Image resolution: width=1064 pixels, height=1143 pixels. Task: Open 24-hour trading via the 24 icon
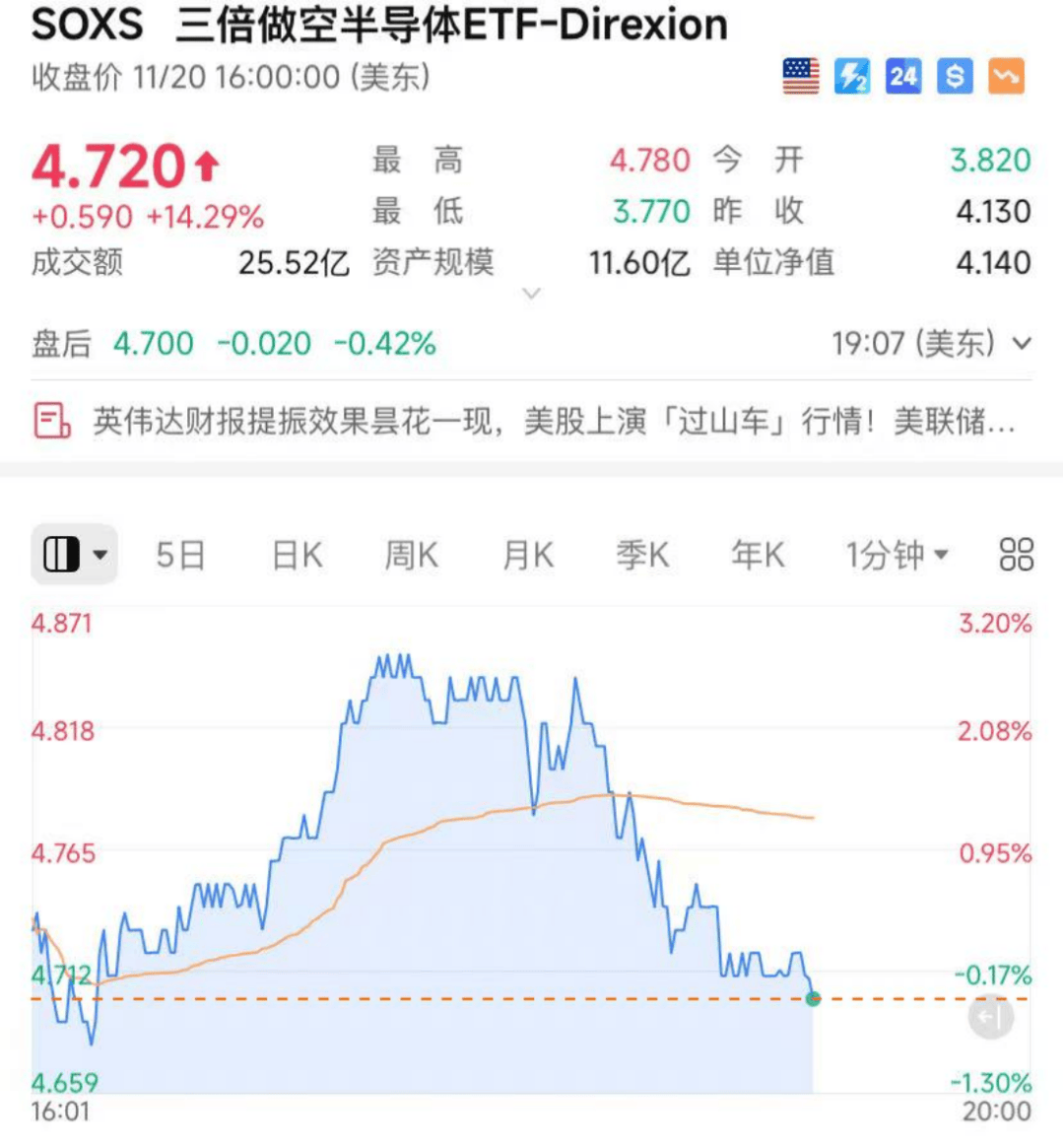point(902,76)
